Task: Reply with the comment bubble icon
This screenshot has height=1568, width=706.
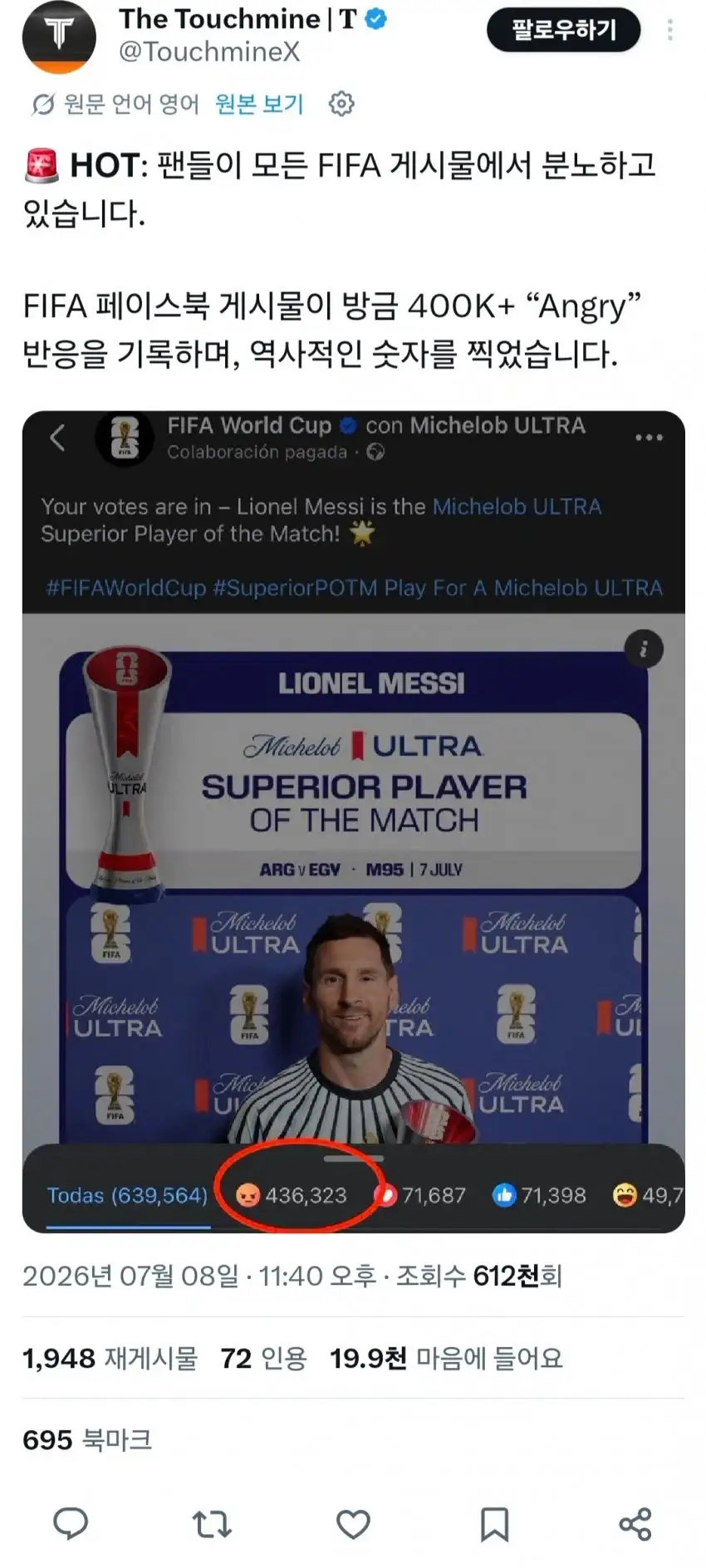Action: point(71,1524)
